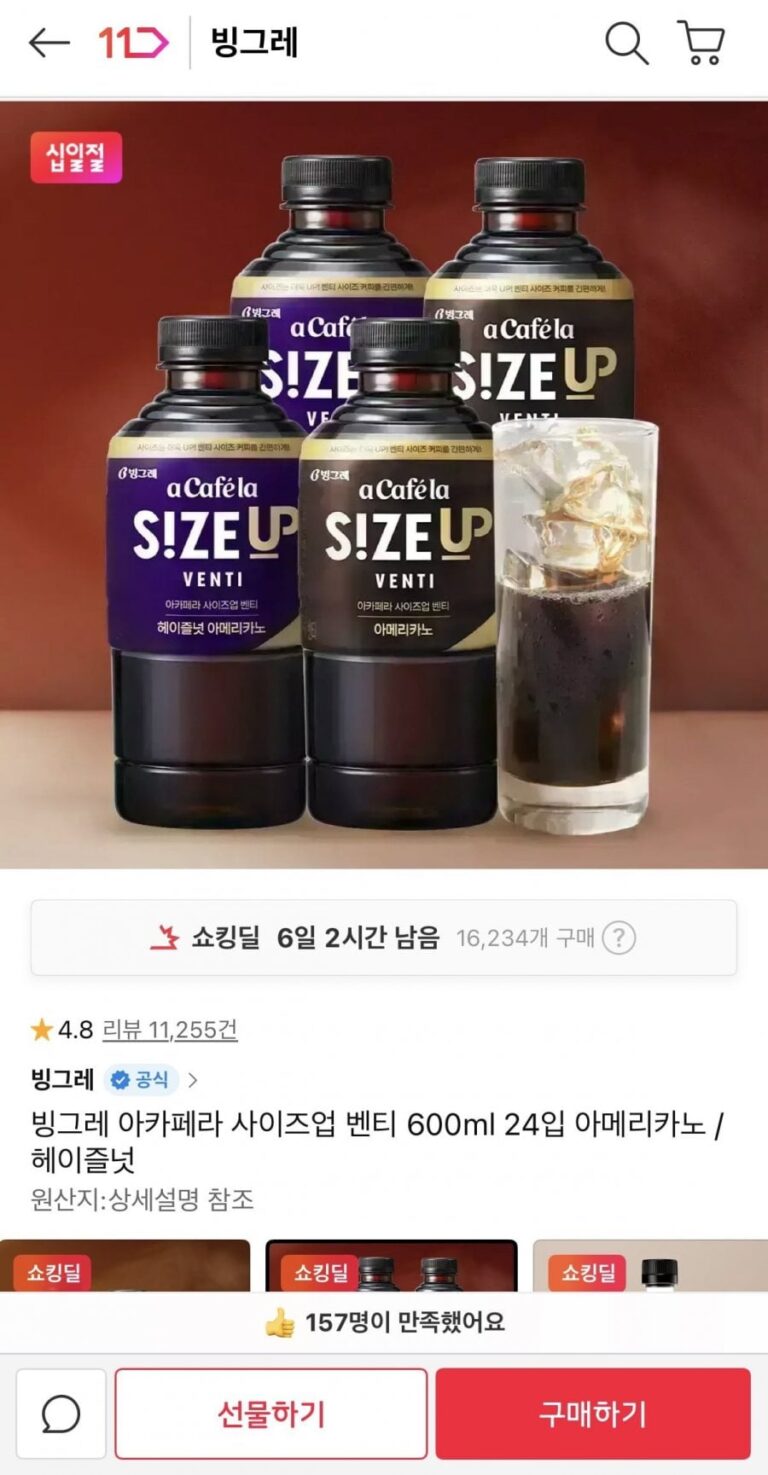Open the middle 쇼킹딜 bottle thumbnail
Image resolution: width=768 pixels, height=1475 pixels.
(391, 1266)
